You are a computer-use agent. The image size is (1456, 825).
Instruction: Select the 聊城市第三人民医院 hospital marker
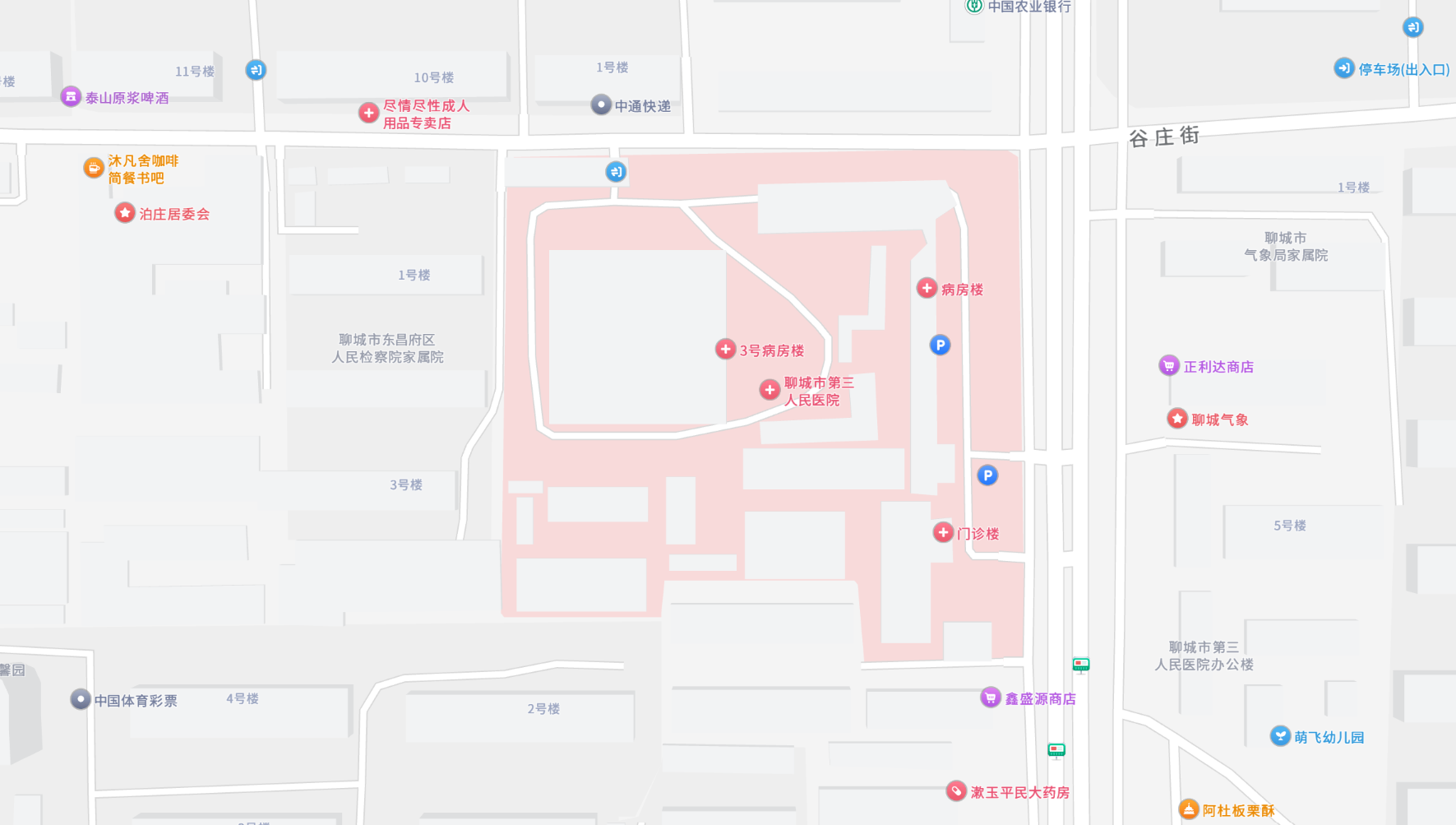click(x=770, y=390)
